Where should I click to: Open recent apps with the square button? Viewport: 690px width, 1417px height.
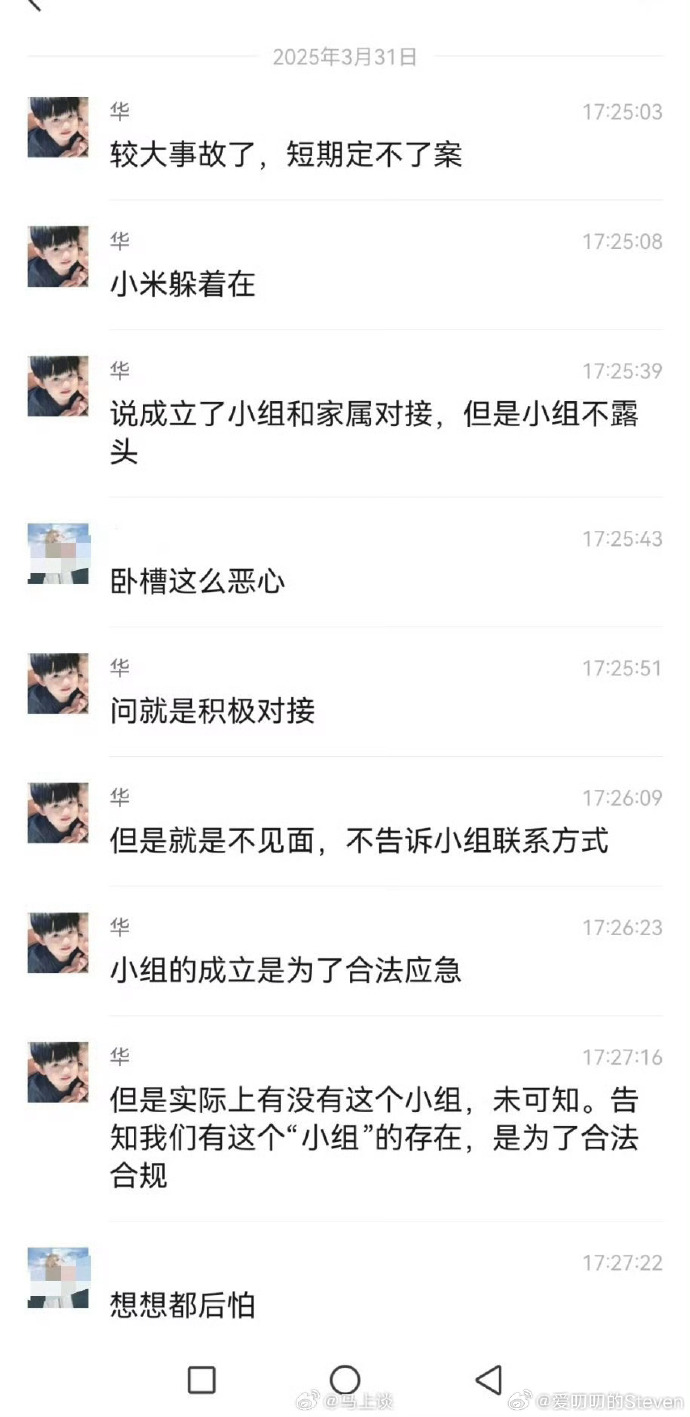pos(202,1380)
